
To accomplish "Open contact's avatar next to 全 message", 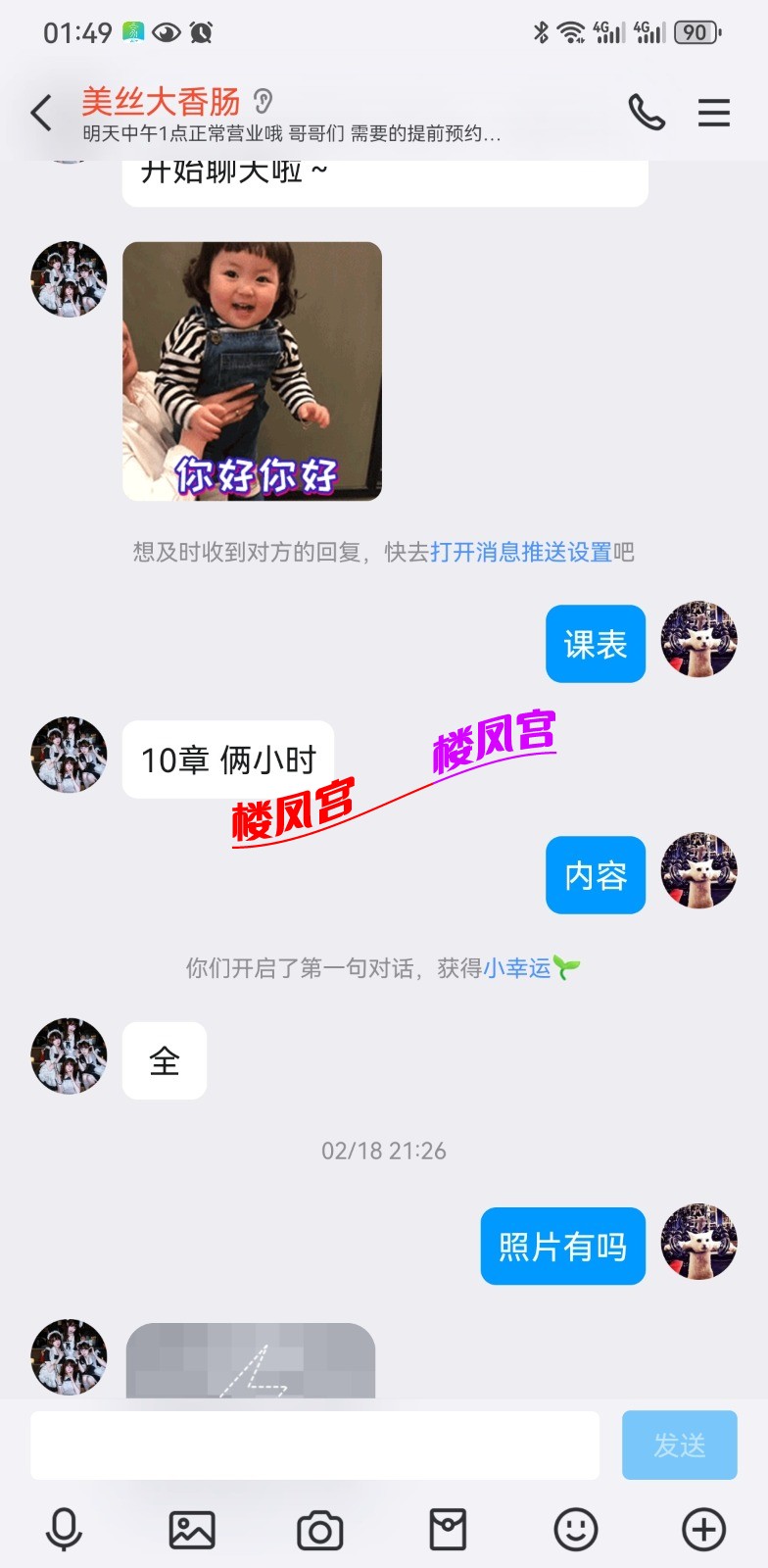I will click(x=69, y=1055).
